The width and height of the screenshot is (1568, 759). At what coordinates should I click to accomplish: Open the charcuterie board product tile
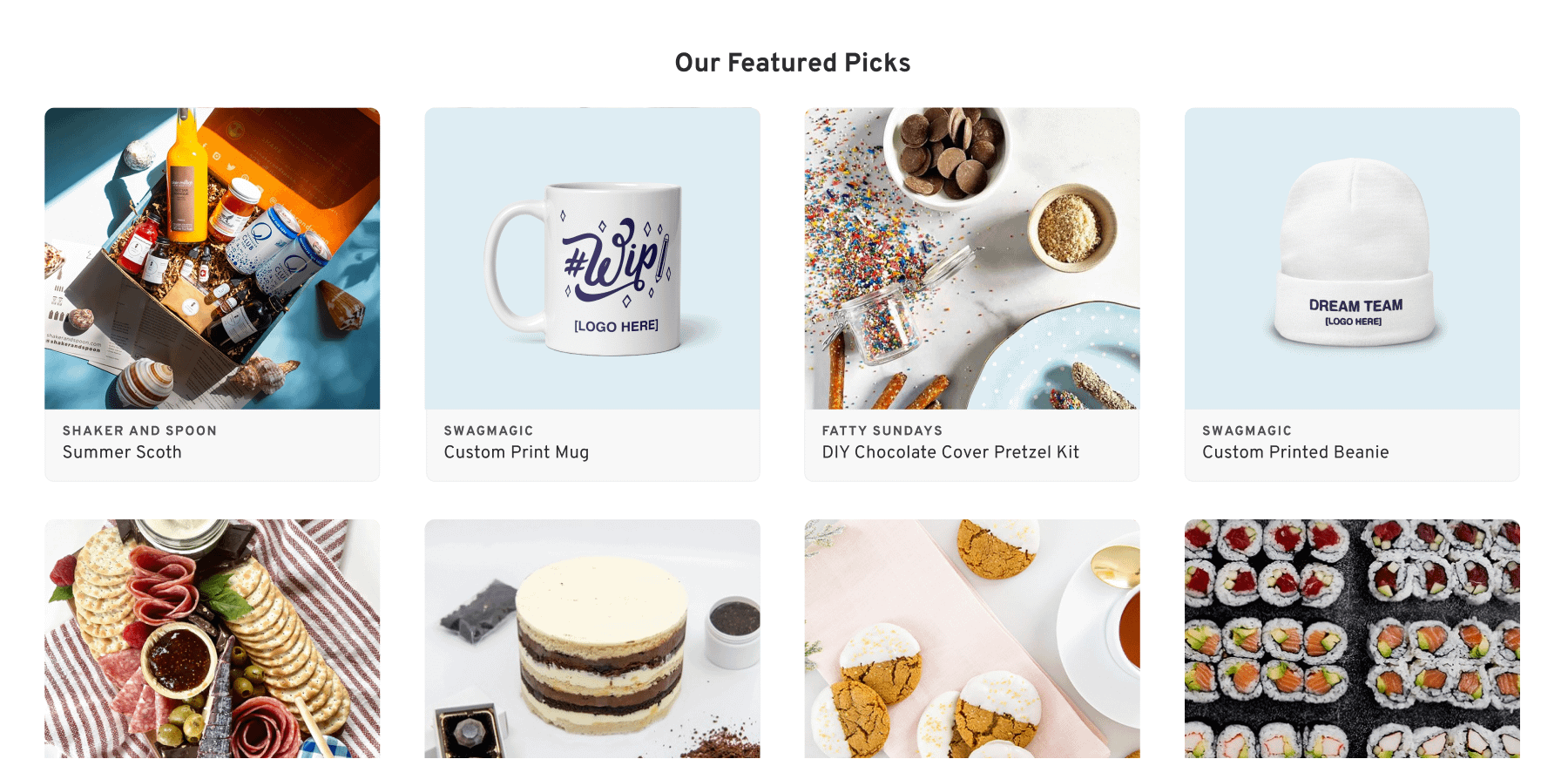click(x=212, y=638)
